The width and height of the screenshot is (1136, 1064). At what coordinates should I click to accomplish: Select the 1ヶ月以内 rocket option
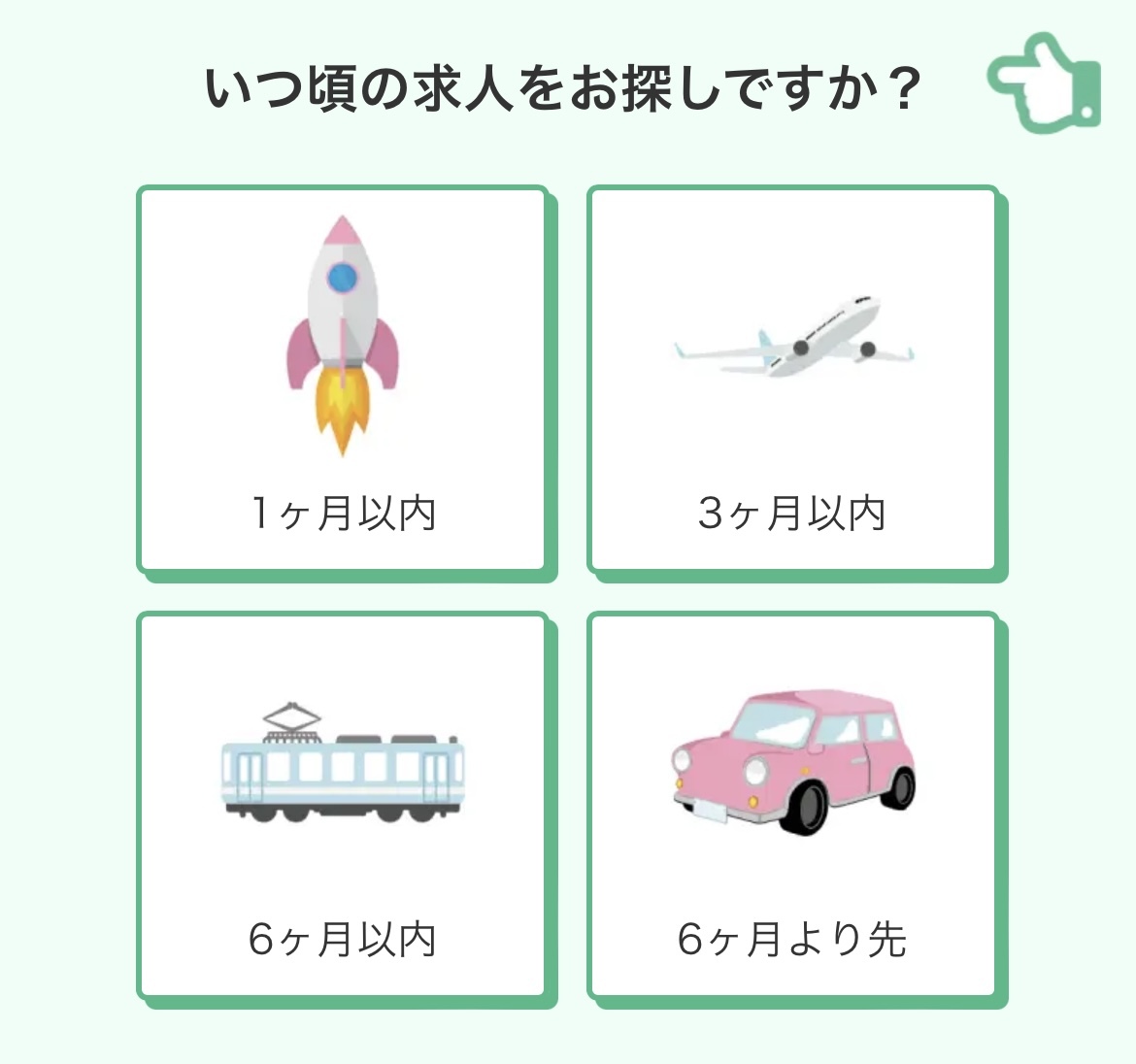coord(343,379)
